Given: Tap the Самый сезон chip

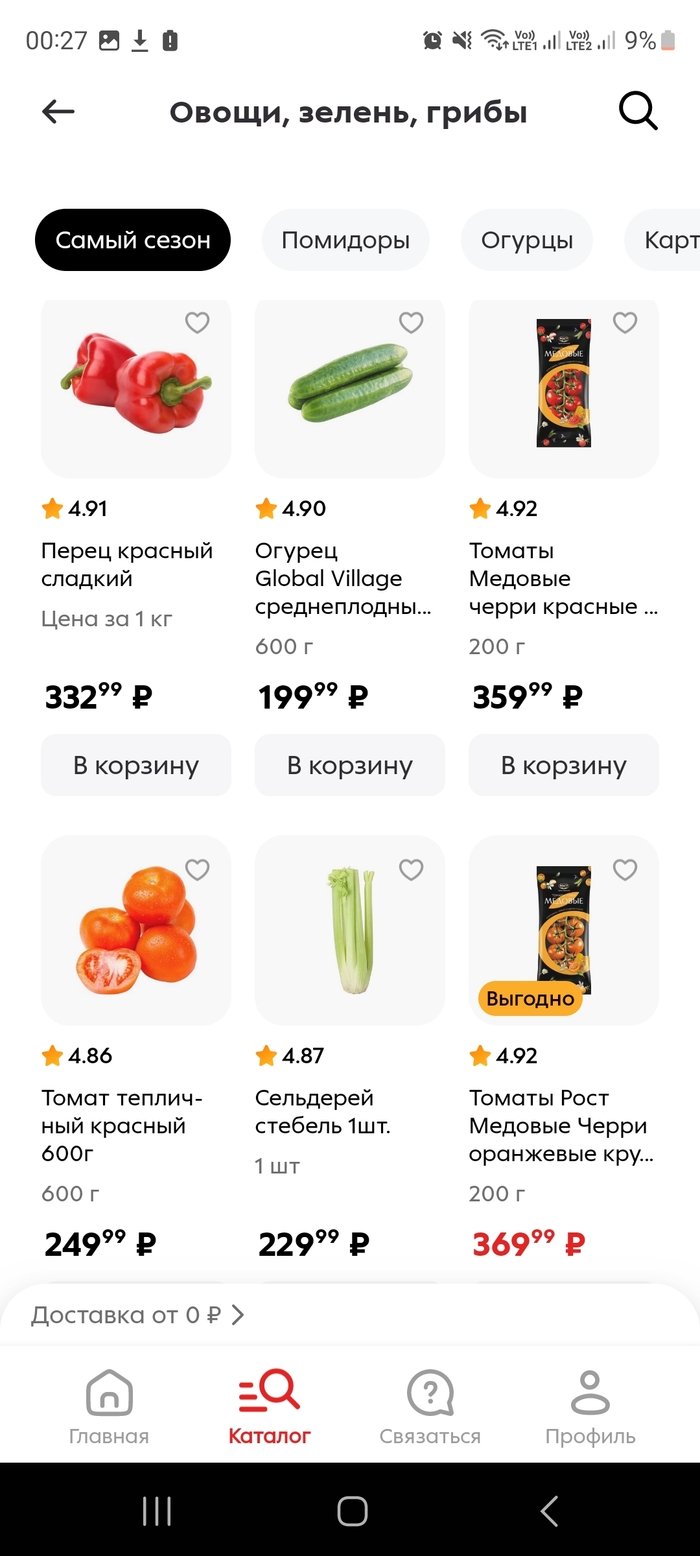Looking at the screenshot, I should coord(133,240).
